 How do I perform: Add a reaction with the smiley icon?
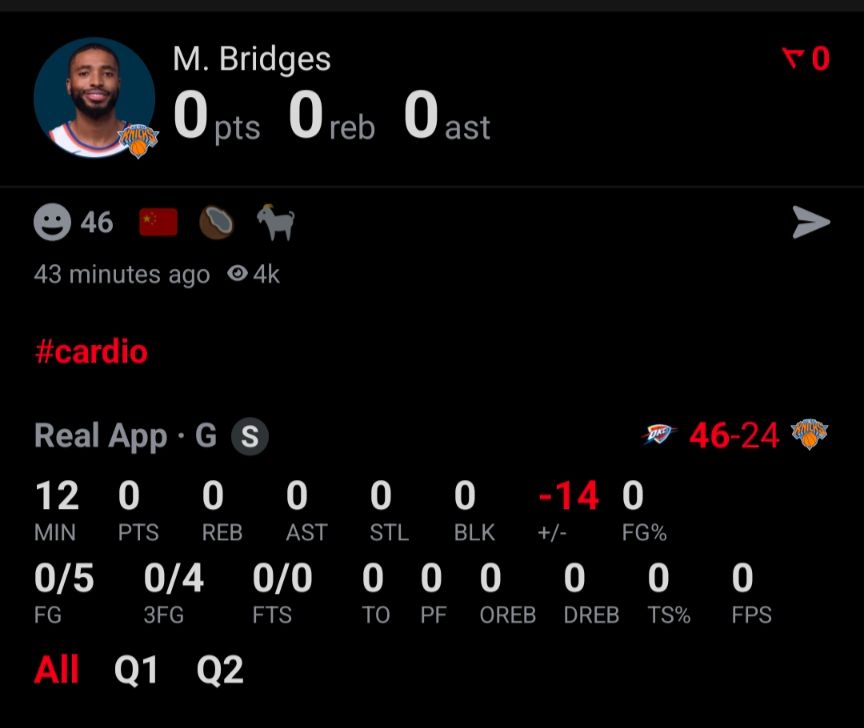click(x=52, y=222)
